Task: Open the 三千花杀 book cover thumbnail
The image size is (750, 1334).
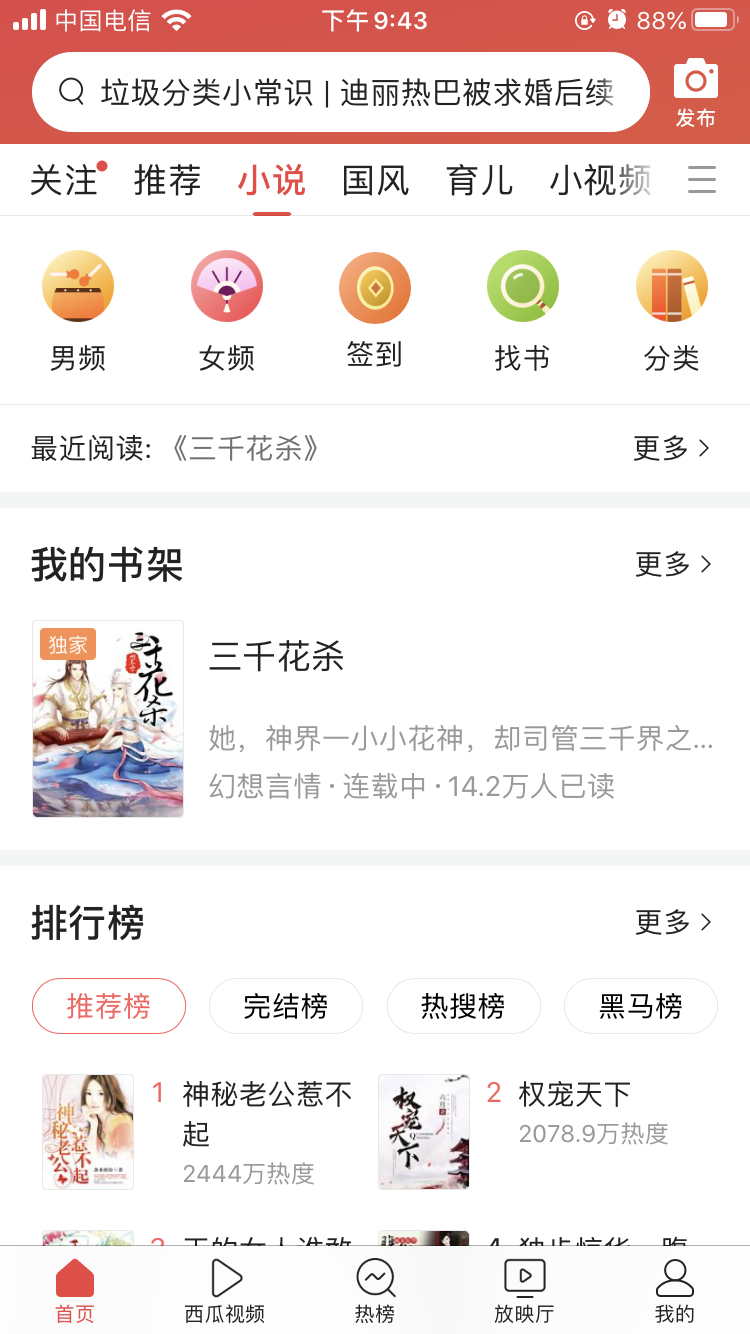Action: coord(108,718)
